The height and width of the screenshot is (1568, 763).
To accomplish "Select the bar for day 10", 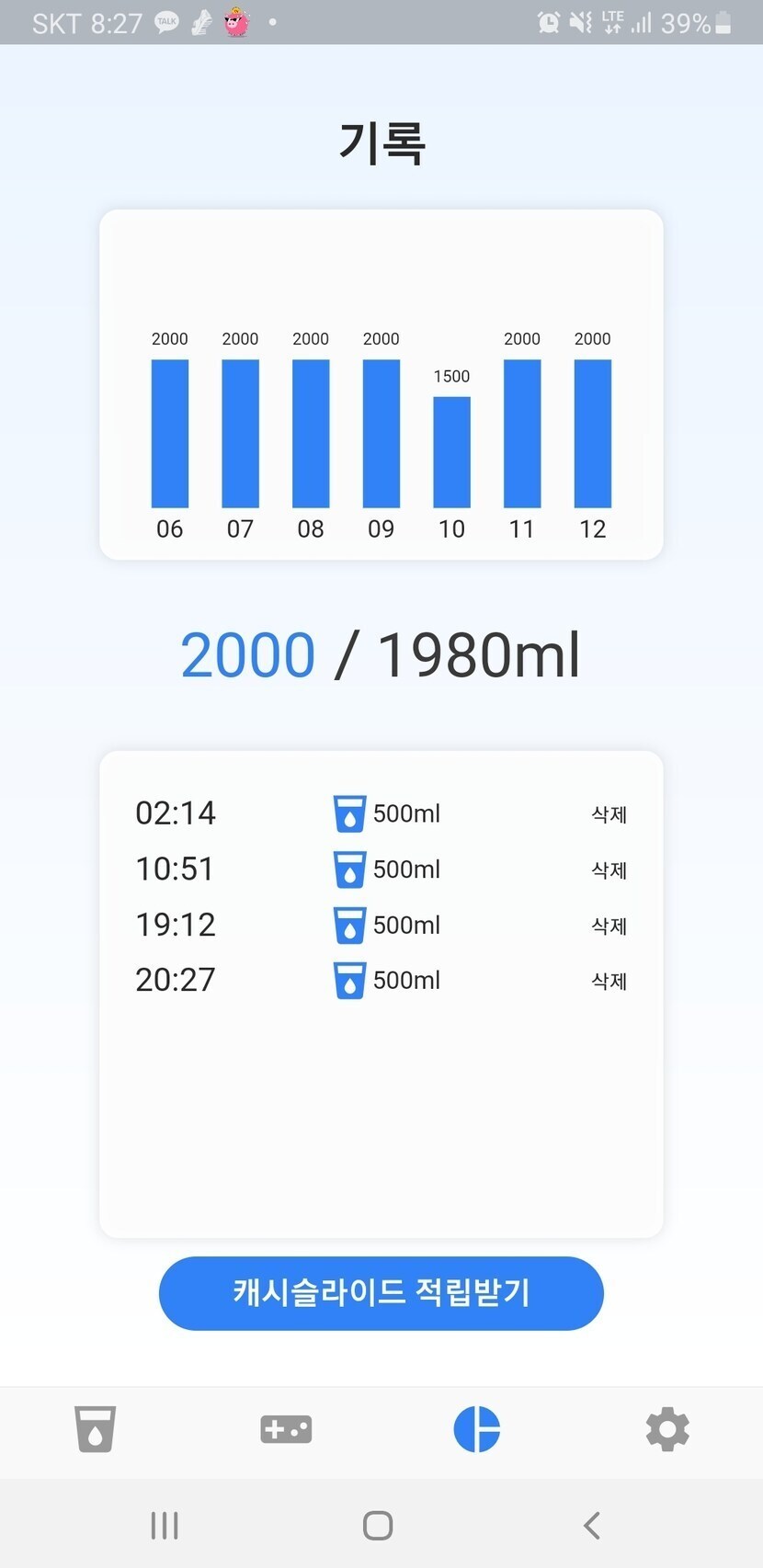I will coord(451,451).
